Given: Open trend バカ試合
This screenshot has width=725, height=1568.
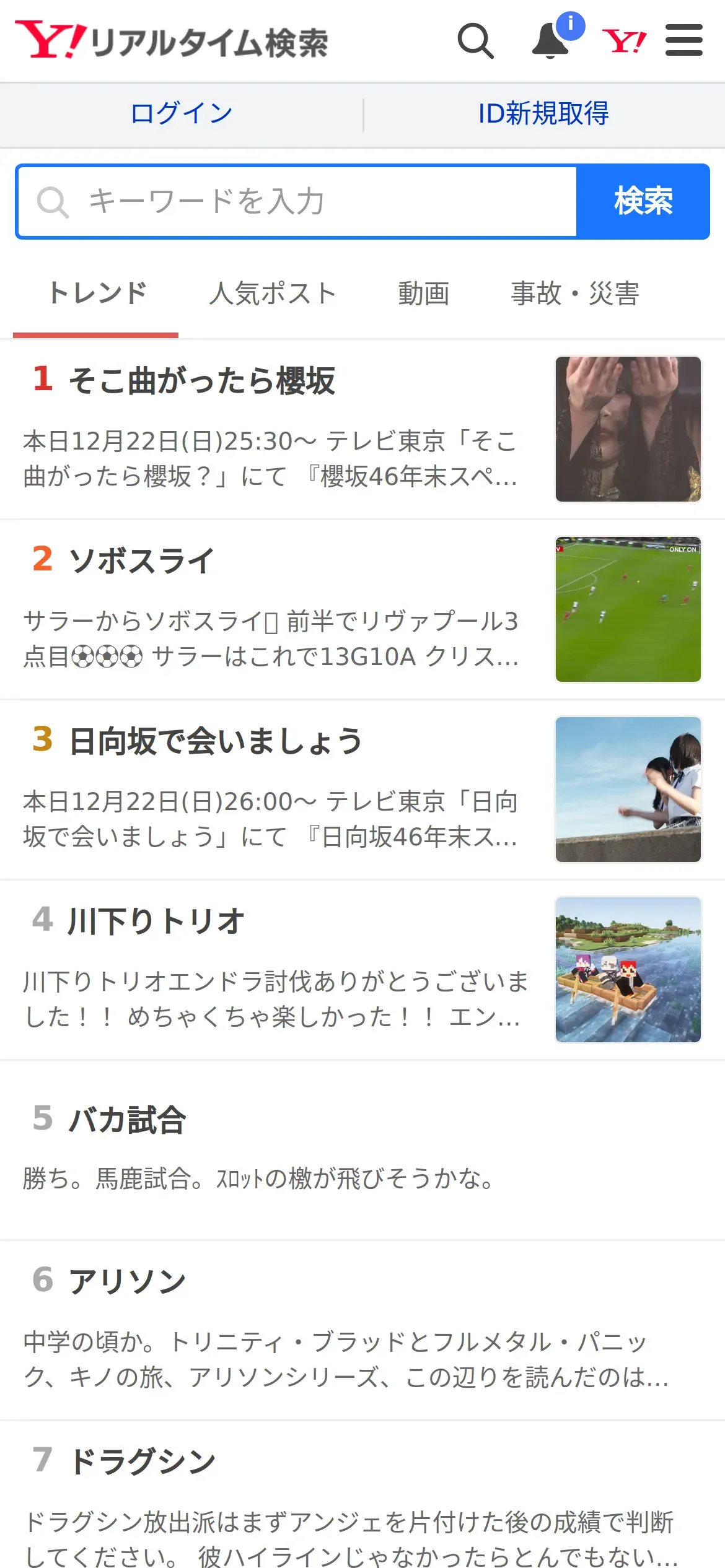Looking at the screenshot, I should 127,1120.
